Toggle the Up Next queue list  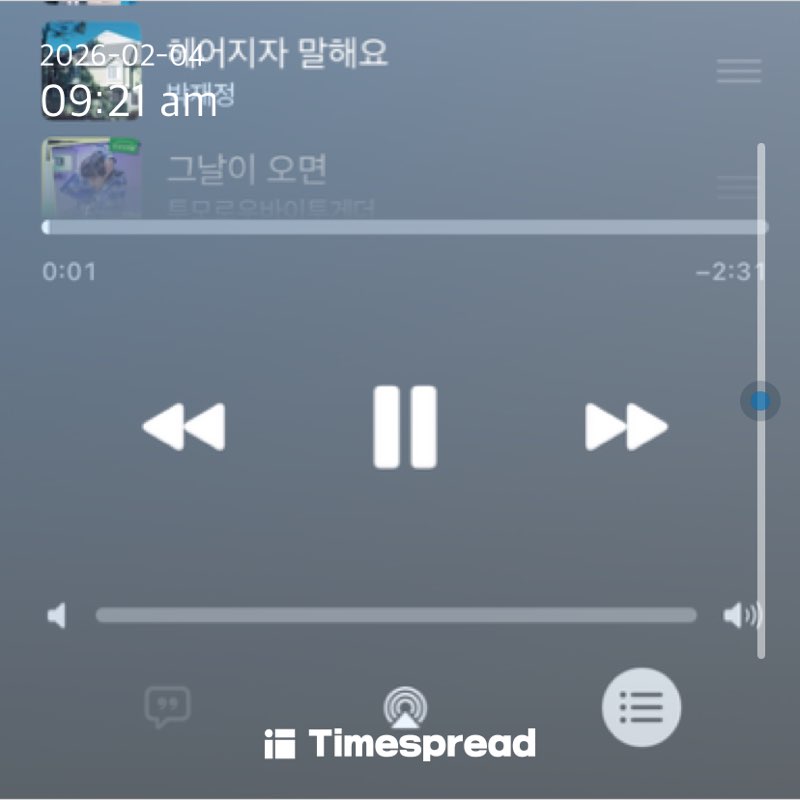tap(641, 707)
